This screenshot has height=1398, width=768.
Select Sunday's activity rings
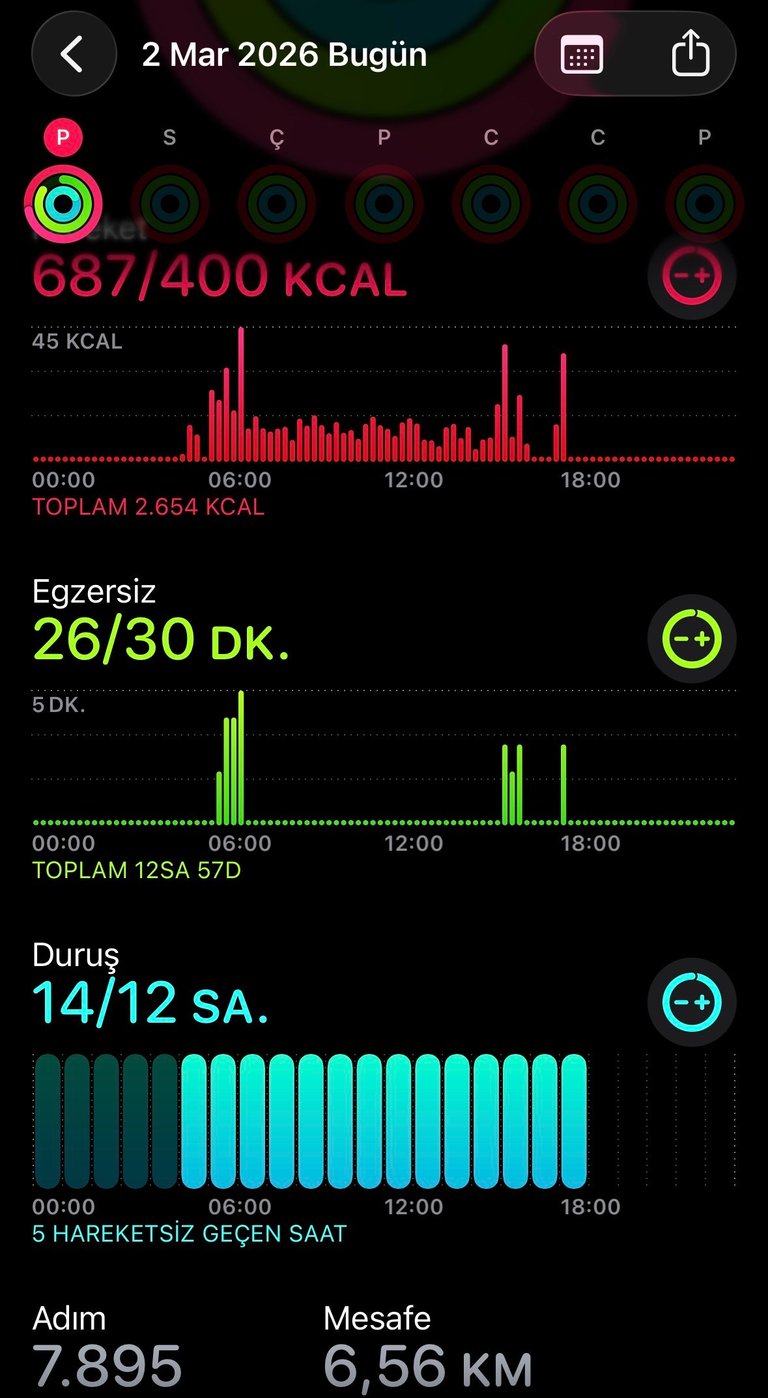[x=705, y=203]
